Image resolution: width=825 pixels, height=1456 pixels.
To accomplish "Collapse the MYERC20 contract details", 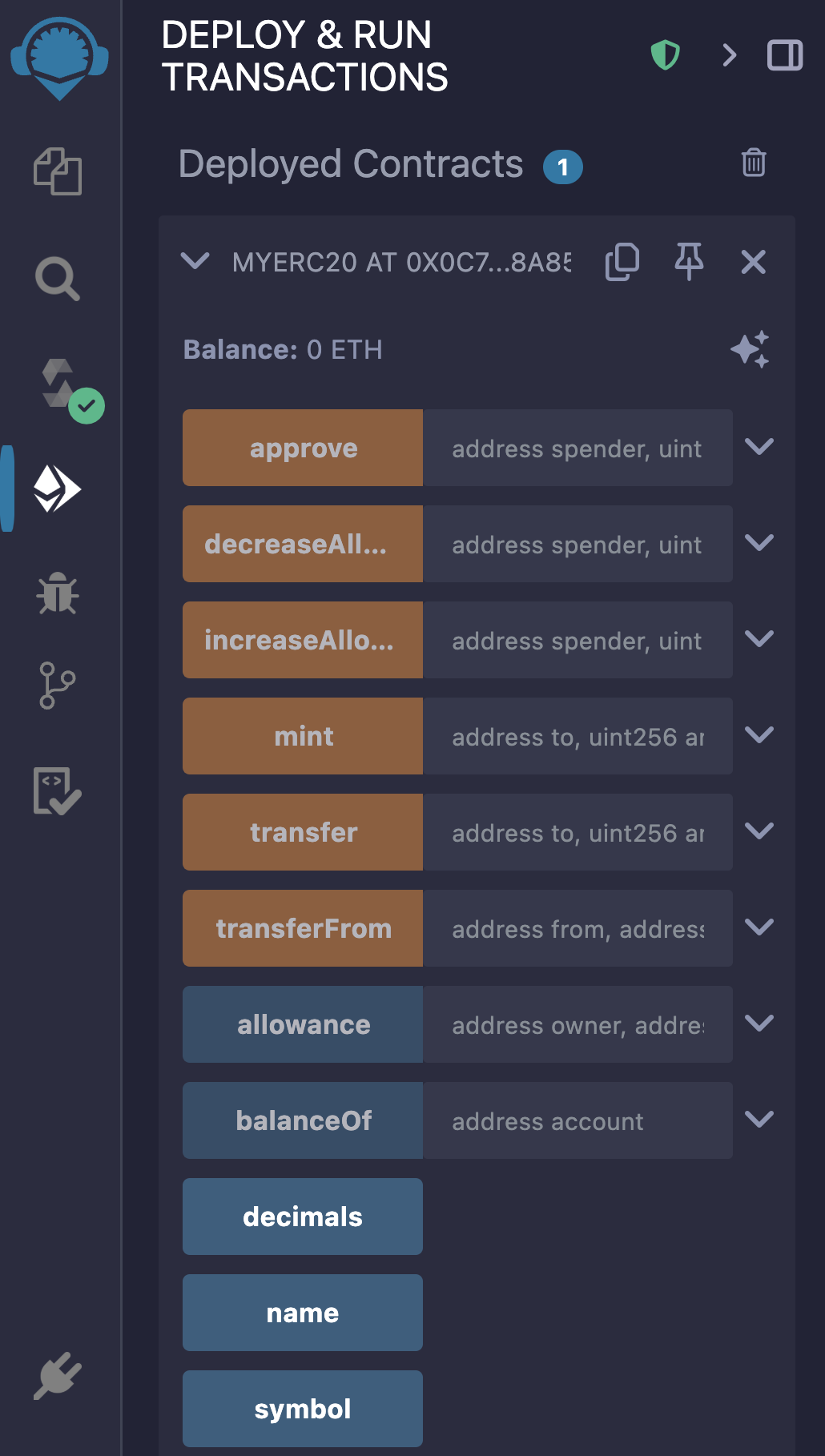I will click(x=195, y=261).
